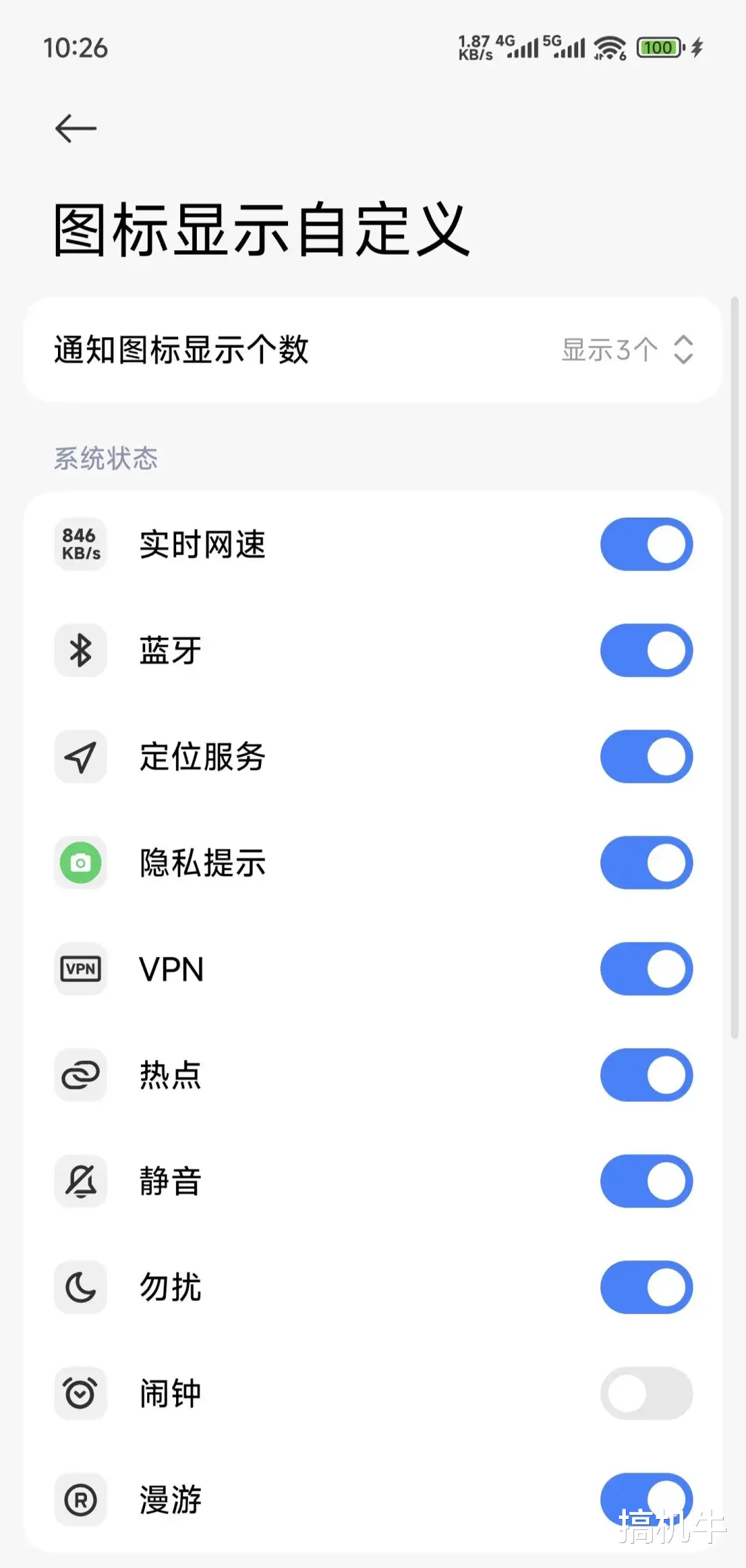The width and height of the screenshot is (746, 1568).
Task: Disable the 静音 icon display
Action: coord(647,1181)
